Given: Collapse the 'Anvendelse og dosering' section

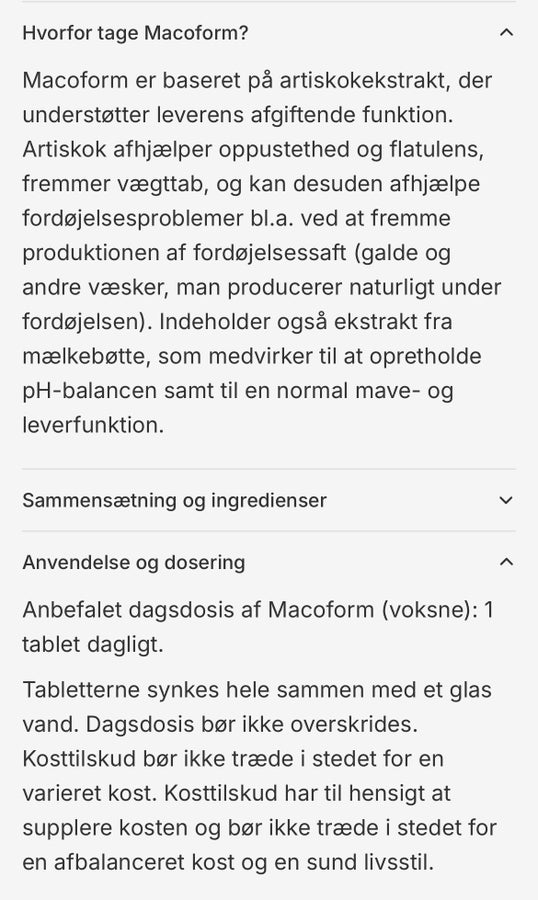Looking at the screenshot, I should click(269, 562).
